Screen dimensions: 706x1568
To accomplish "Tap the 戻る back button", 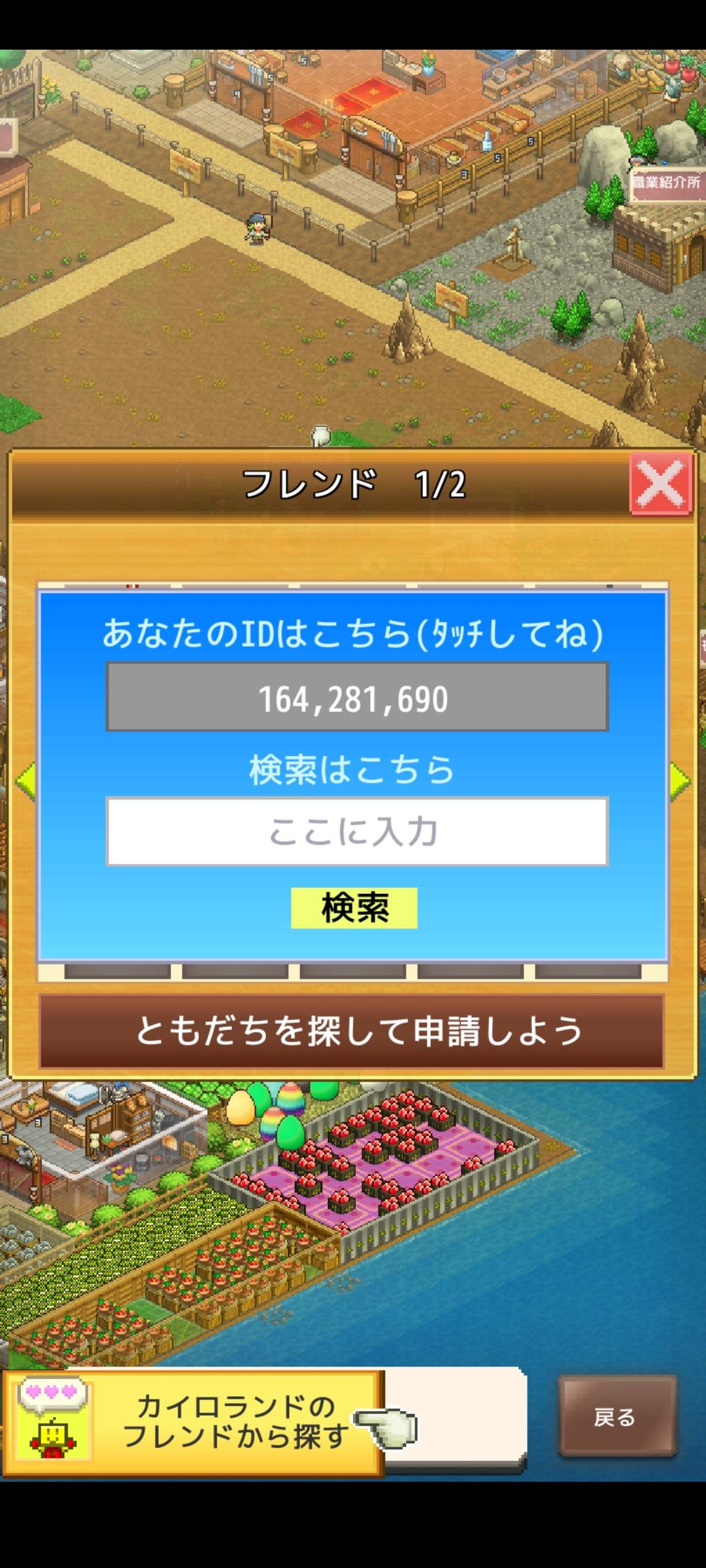I will tap(616, 1417).
